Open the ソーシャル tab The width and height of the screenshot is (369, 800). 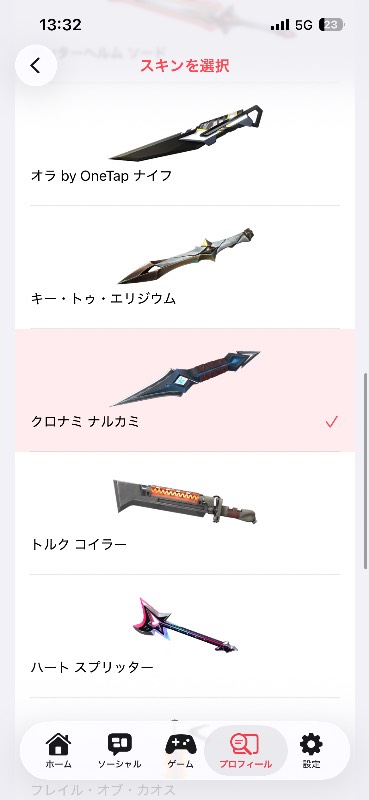pos(119,751)
